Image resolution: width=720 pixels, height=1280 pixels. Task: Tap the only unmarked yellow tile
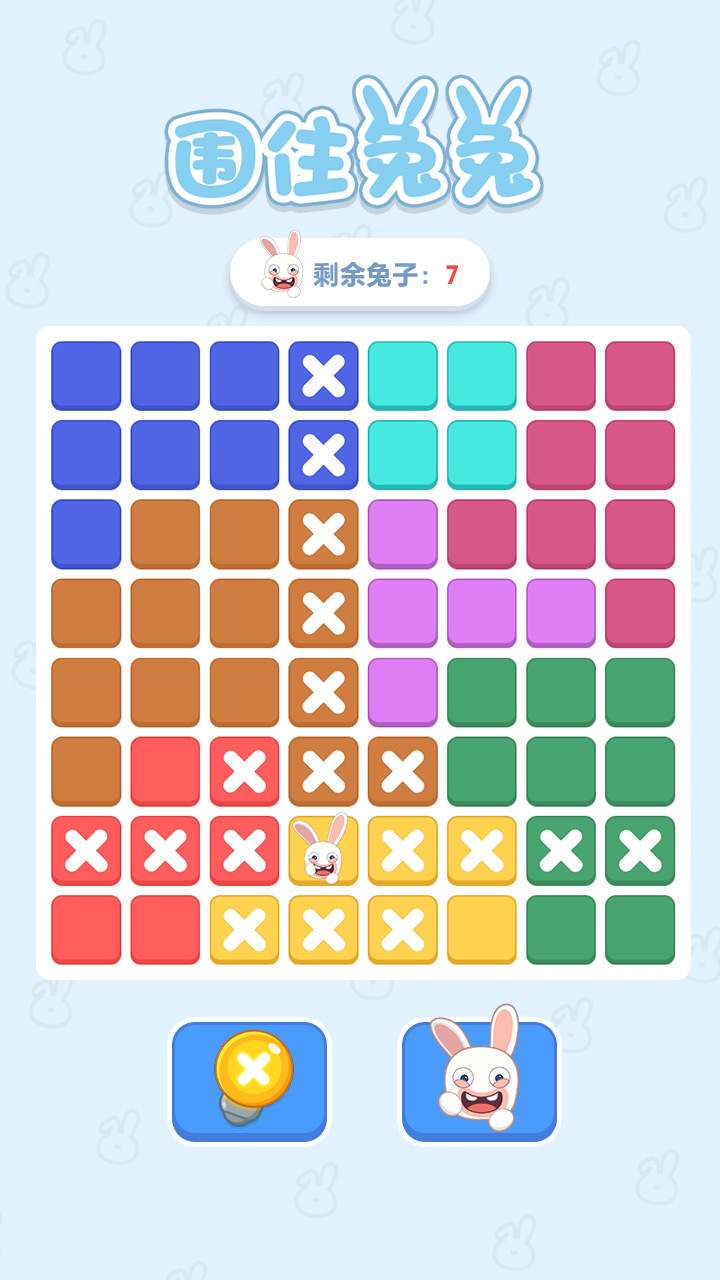(481, 929)
